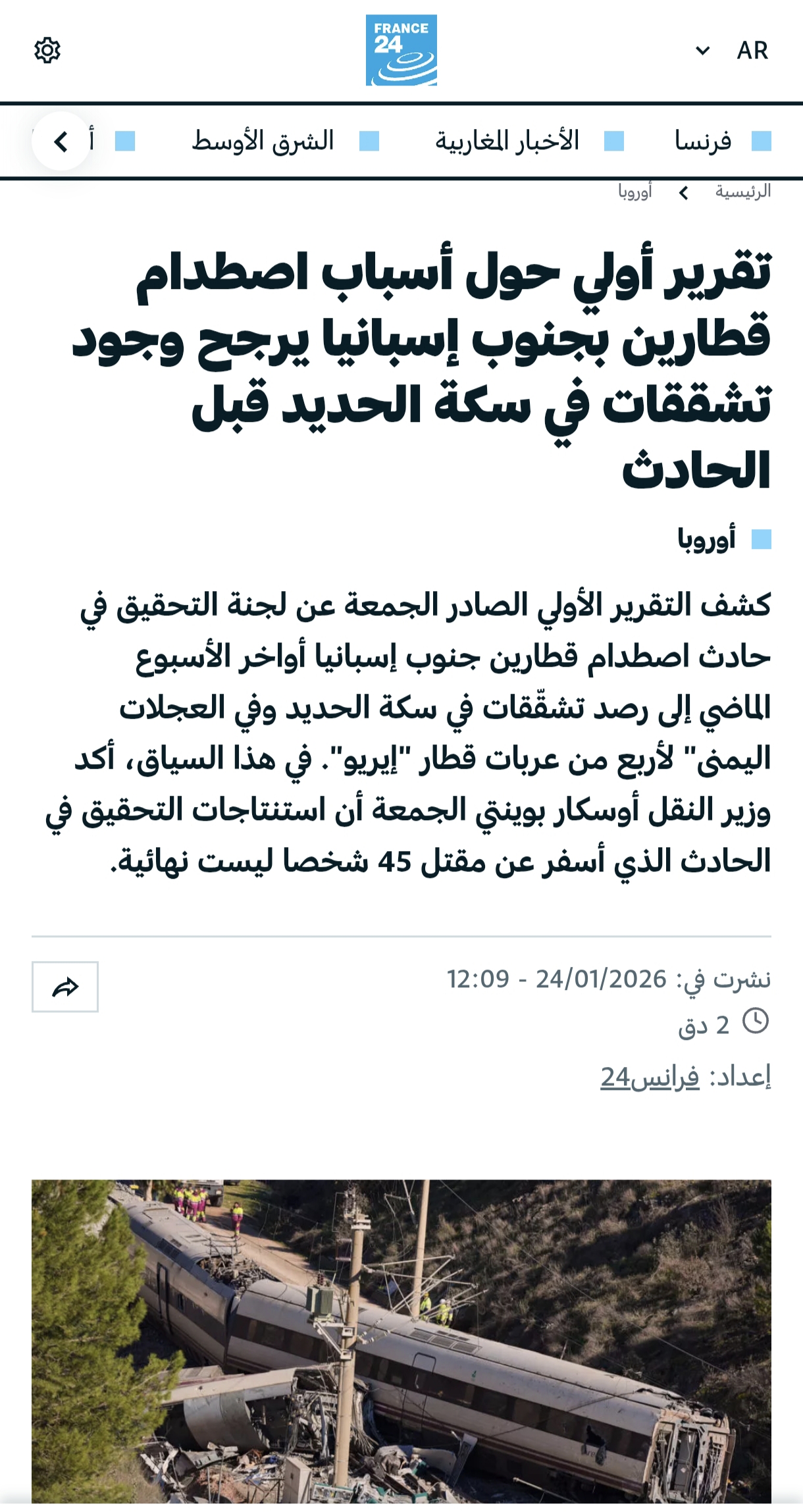Open the author link فرانس24
Image resolution: width=803 pixels, height=1512 pixels.
click(650, 1078)
